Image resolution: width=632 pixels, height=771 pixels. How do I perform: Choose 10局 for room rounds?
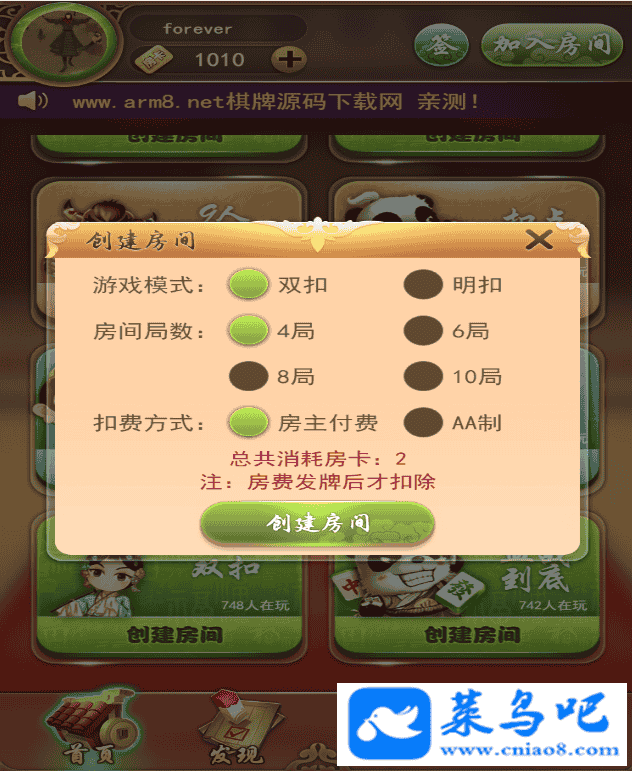coord(423,377)
